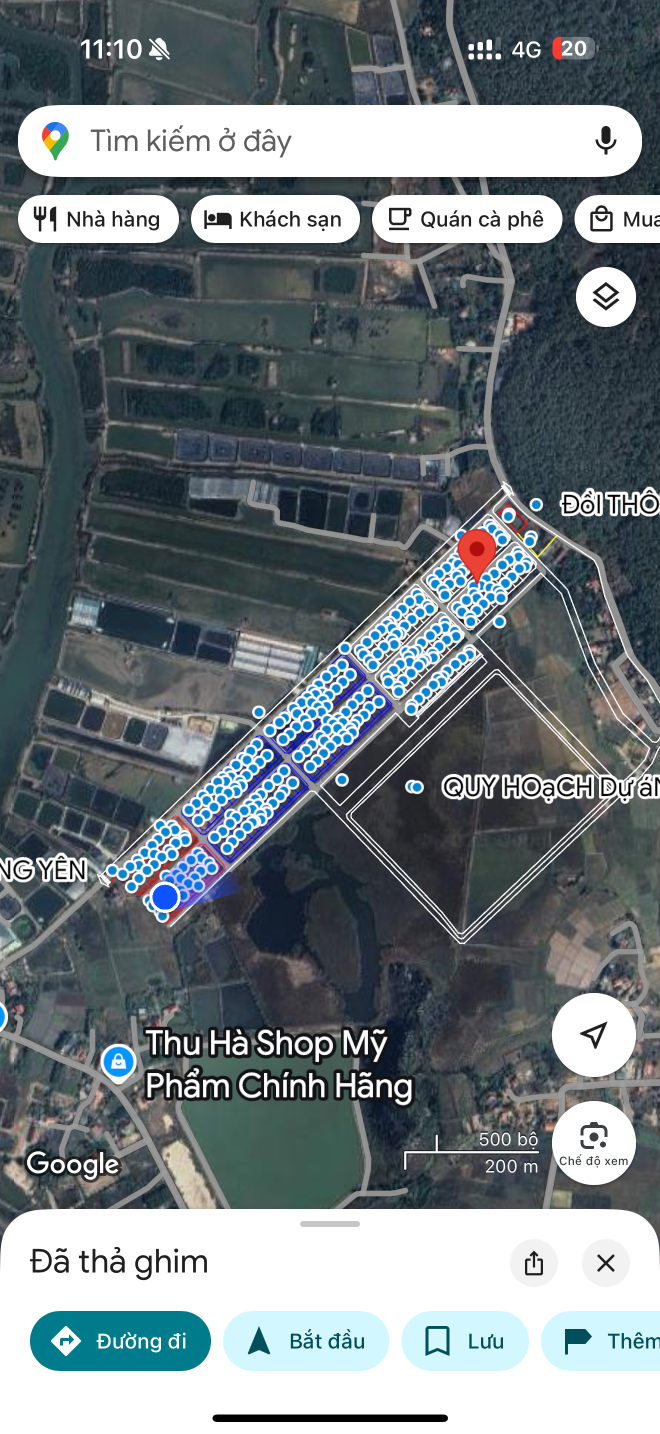
Task: Tap the QUY HOạCH Dự án place marker
Action: [x=416, y=788]
